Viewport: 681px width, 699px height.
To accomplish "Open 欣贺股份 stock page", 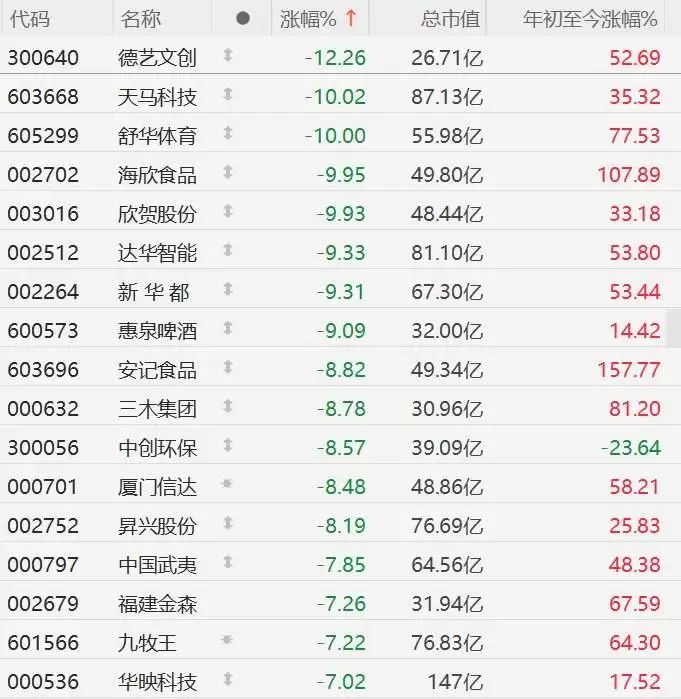I will tap(157, 214).
